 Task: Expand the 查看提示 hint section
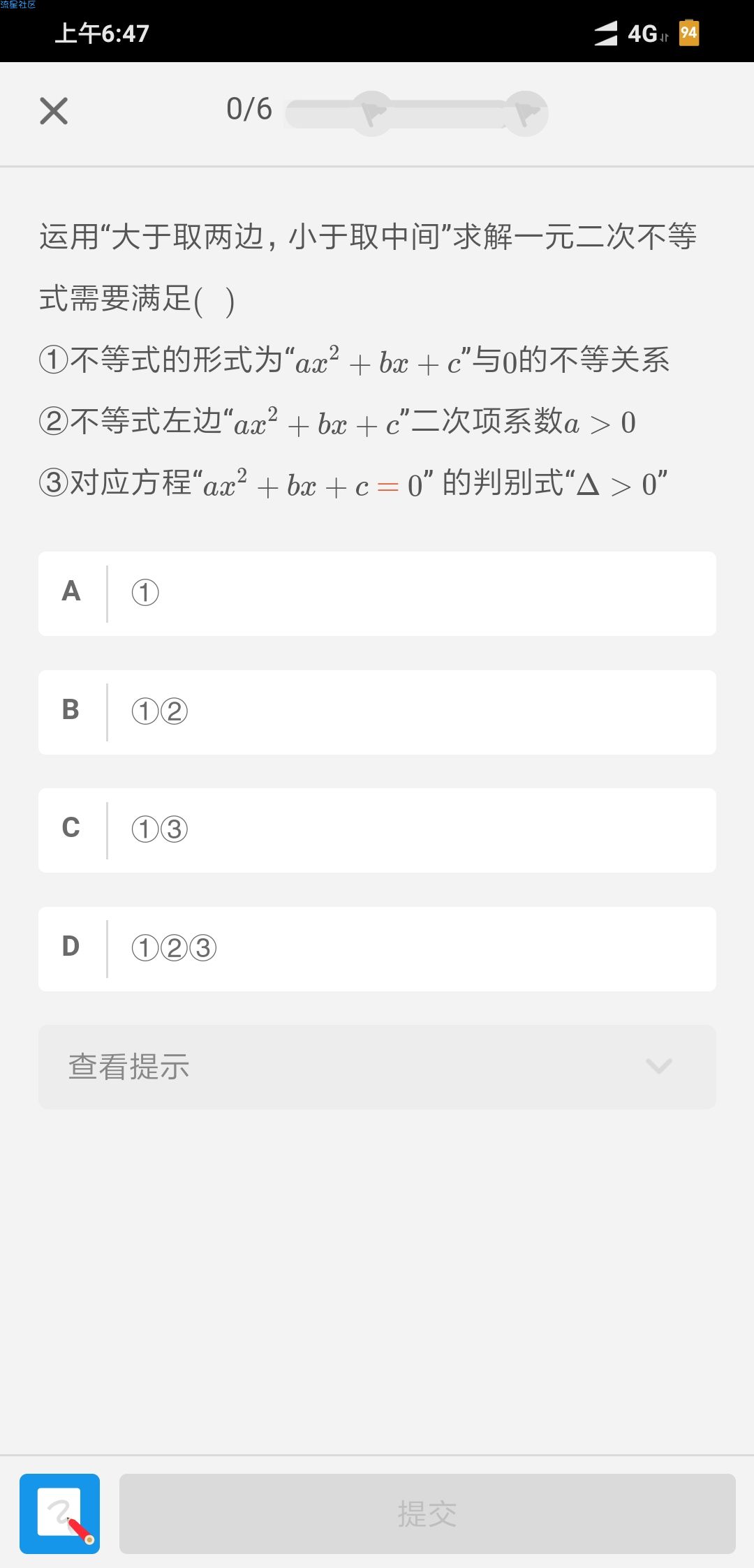(x=377, y=1067)
